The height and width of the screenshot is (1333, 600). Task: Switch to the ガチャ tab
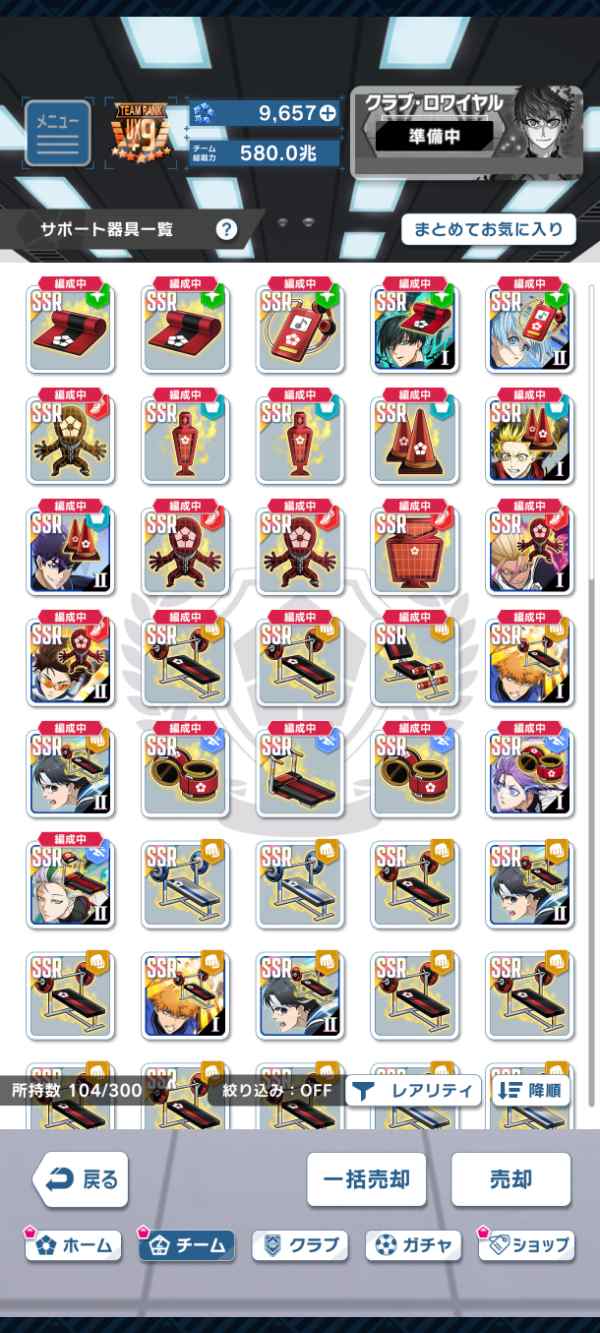414,1246
